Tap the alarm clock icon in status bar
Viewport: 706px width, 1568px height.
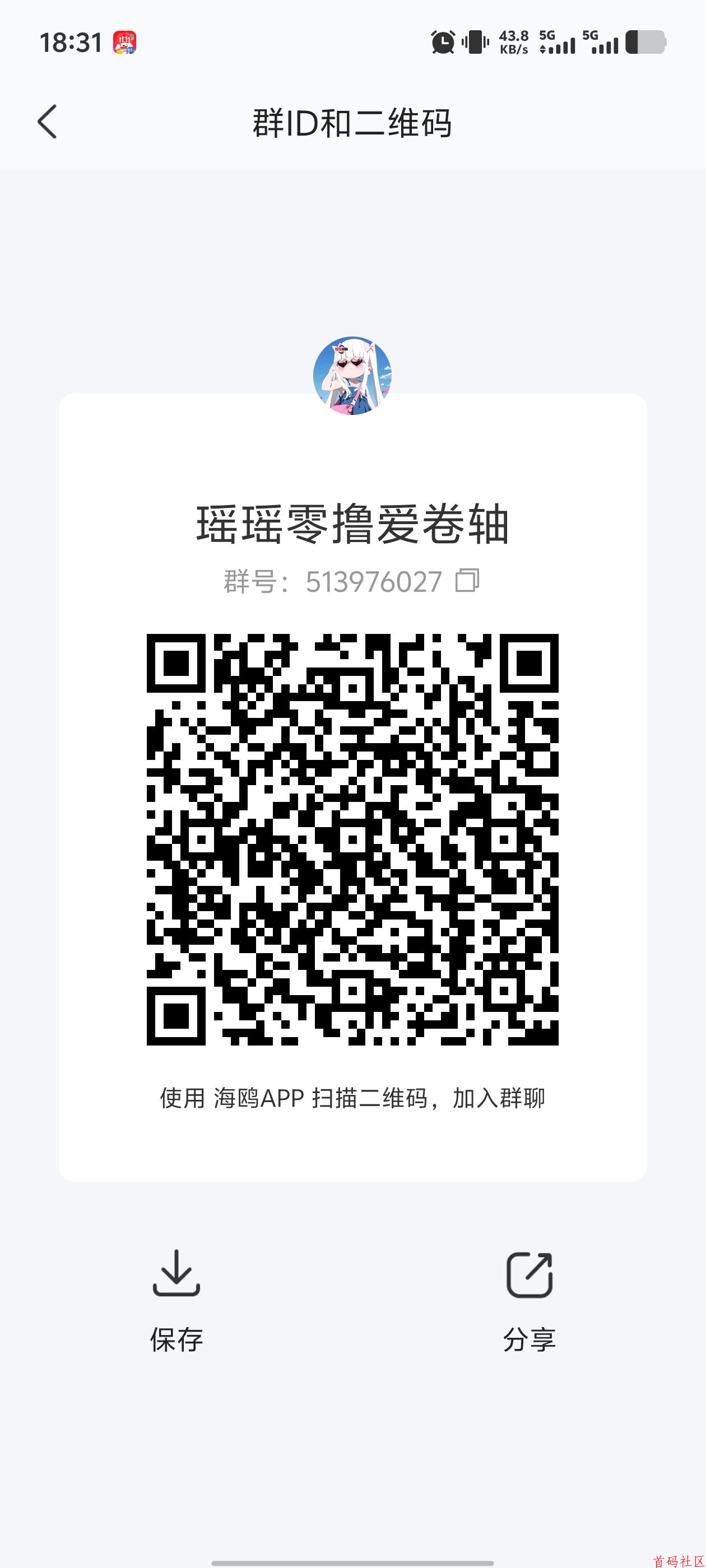(443, 41)
